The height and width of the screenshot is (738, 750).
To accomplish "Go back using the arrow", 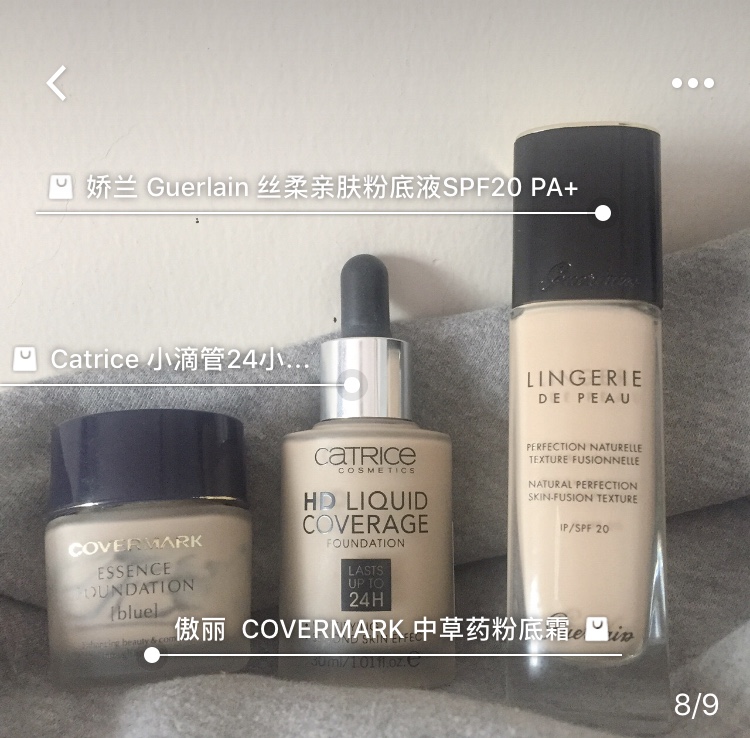I will pos(57,83).
